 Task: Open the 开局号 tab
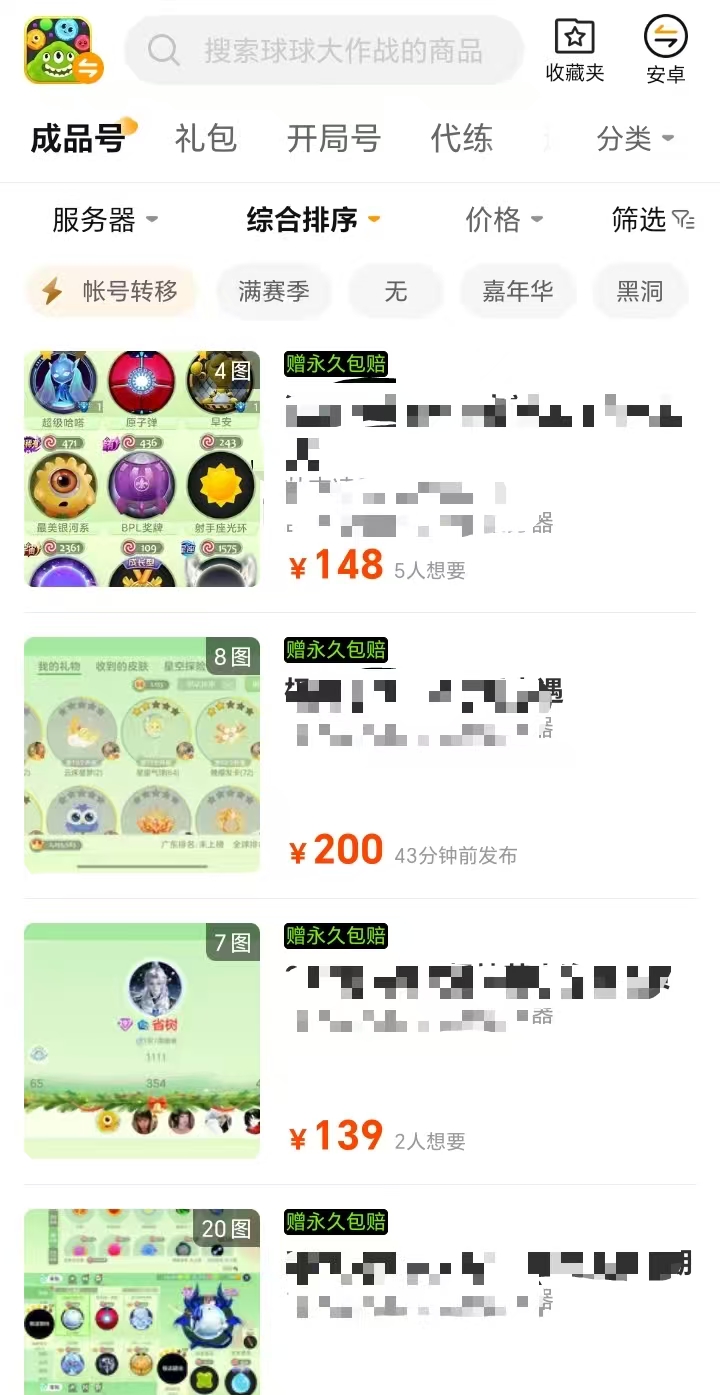[x=334, y=140]
